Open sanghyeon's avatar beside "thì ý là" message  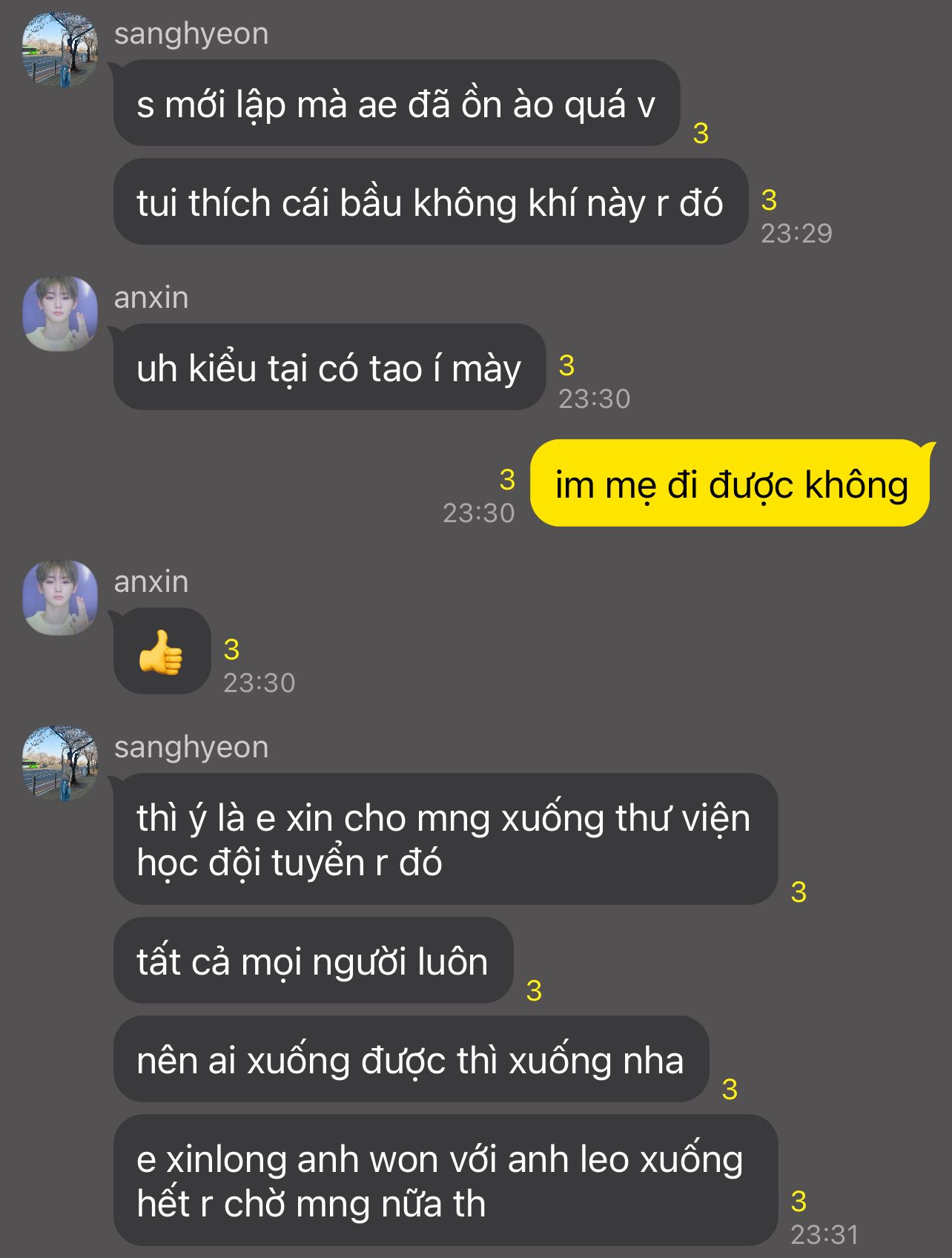(x=60, y=763)
